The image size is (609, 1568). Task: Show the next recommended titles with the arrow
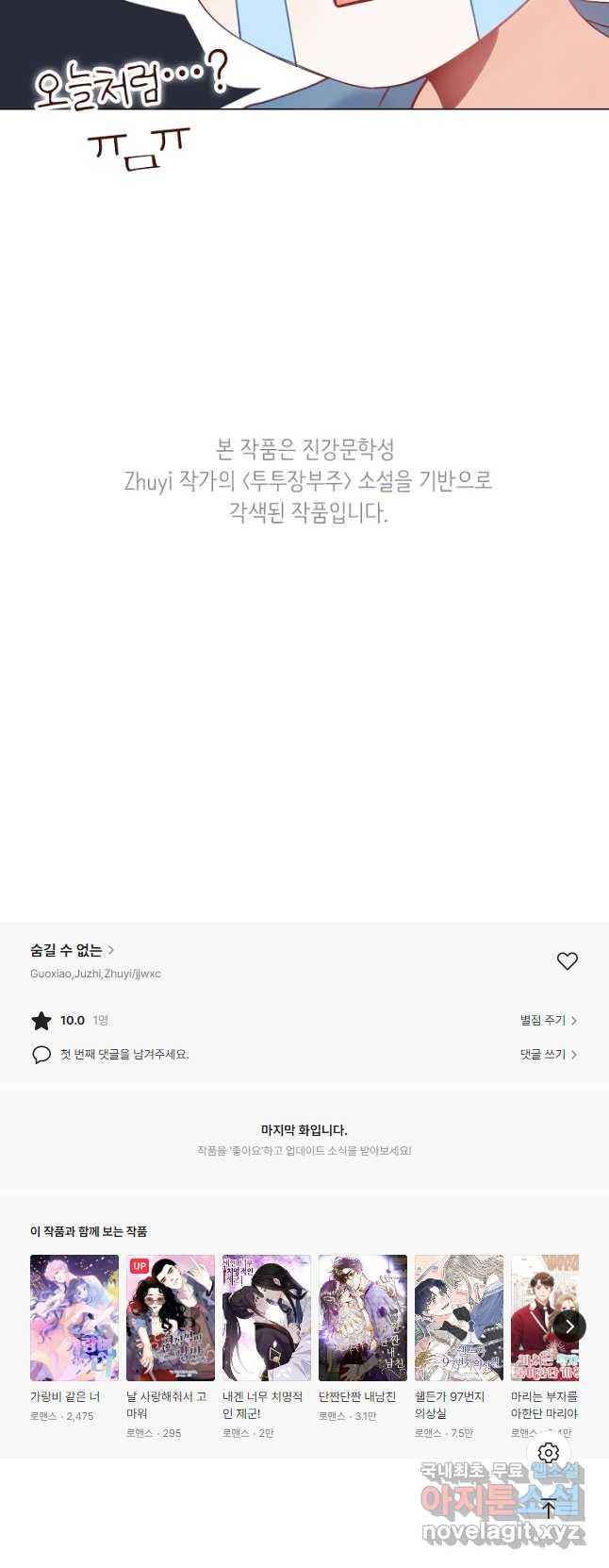[569, 1326]
